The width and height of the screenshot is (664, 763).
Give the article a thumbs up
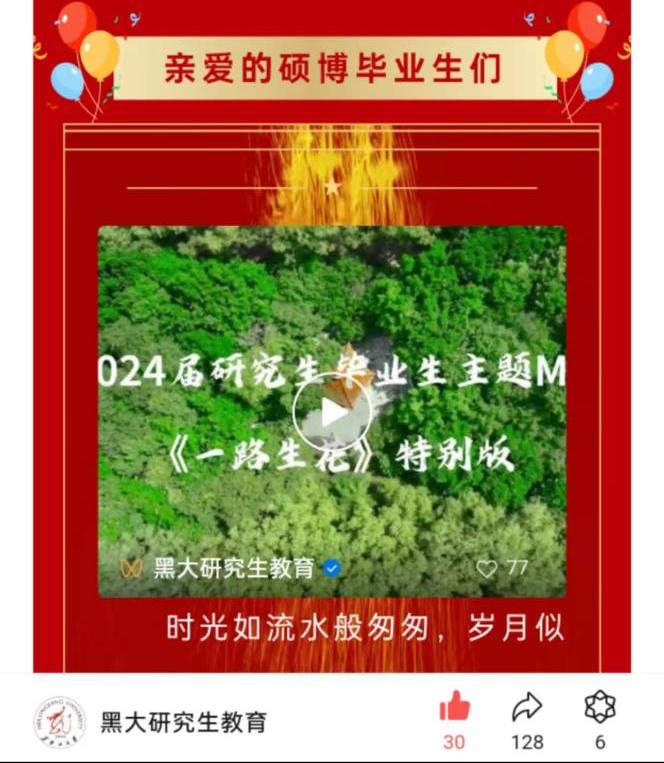coord(454,708)
